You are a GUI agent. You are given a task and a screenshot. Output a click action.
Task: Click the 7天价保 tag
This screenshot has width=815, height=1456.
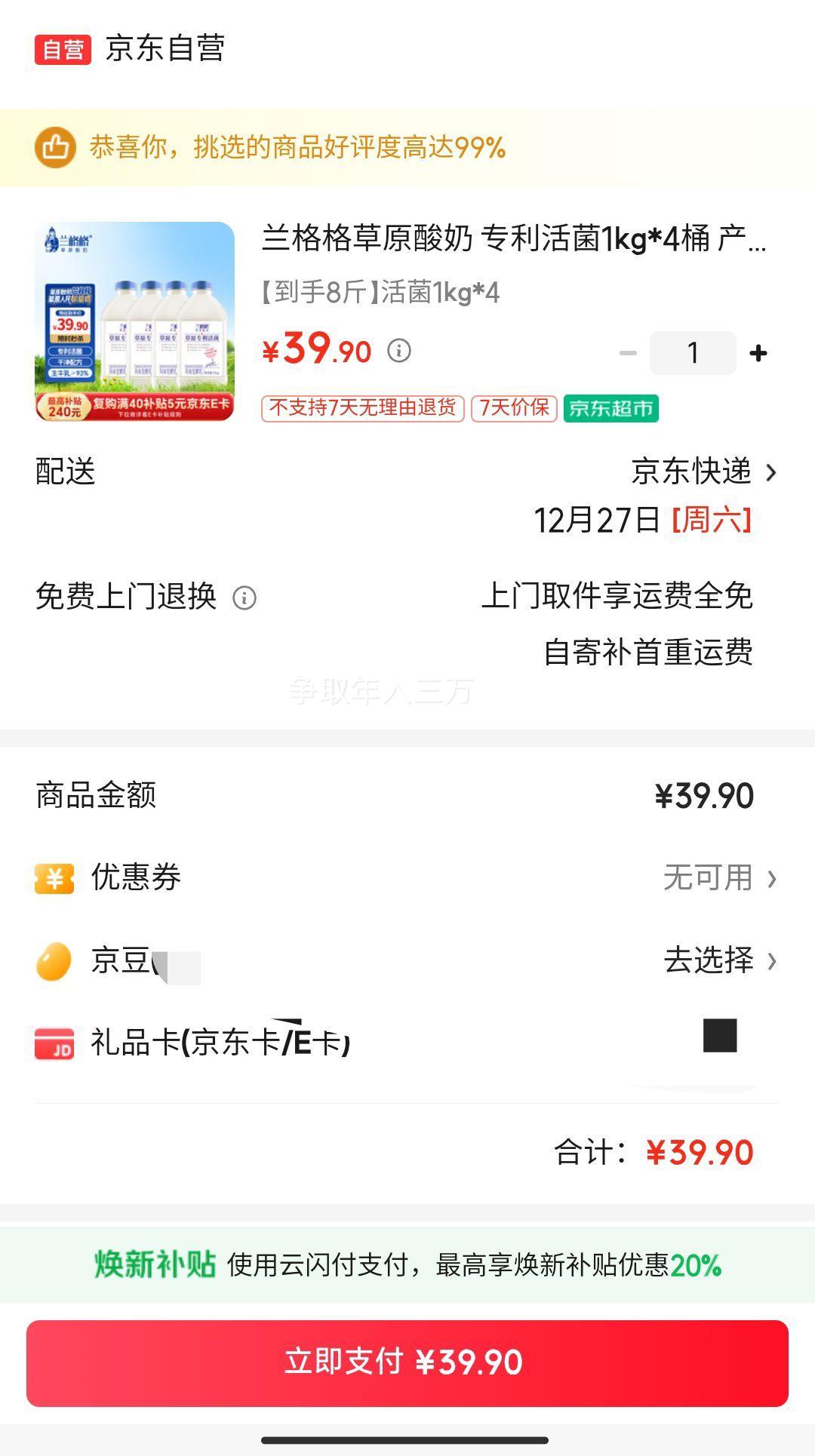(x=512, y=410)
